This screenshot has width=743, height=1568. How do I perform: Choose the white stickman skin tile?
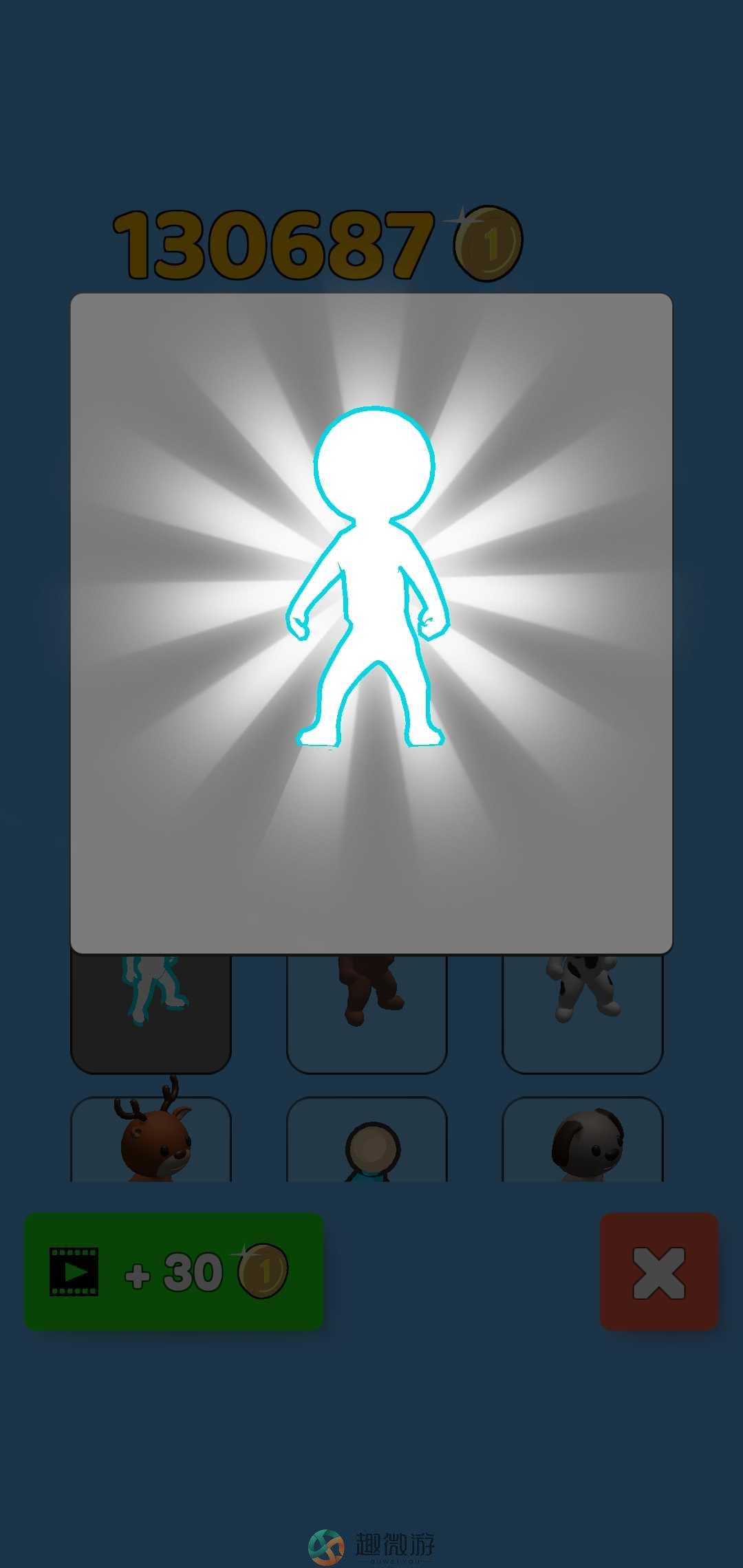pos(151,1011)
